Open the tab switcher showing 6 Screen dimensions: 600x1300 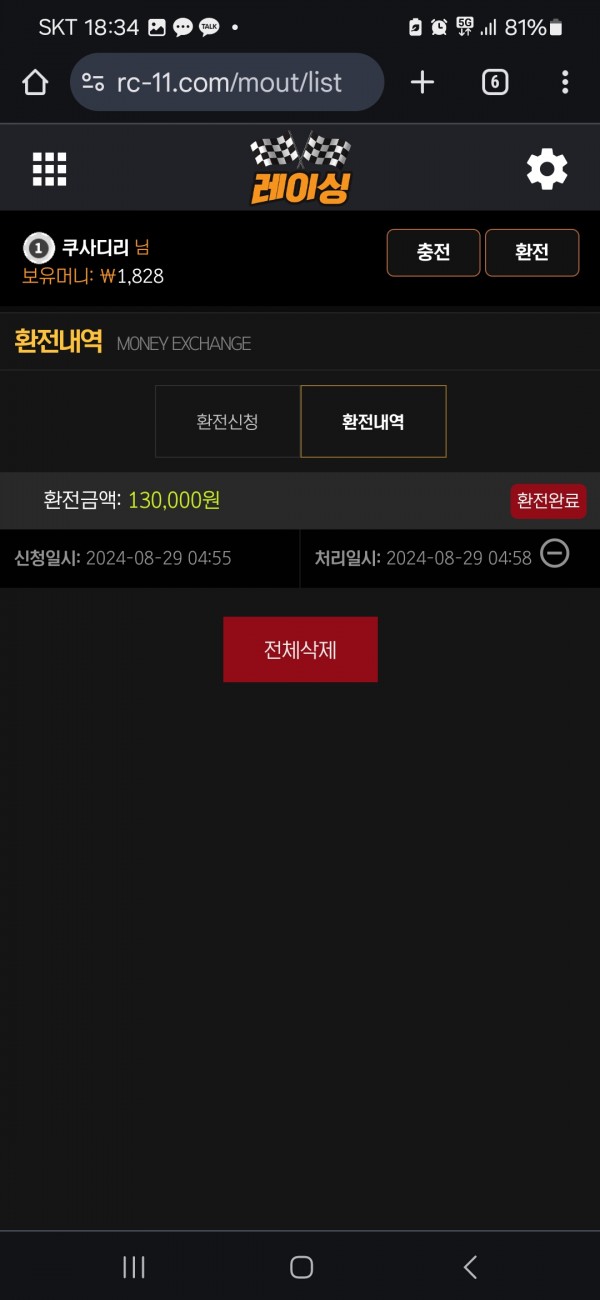[495, 82]
